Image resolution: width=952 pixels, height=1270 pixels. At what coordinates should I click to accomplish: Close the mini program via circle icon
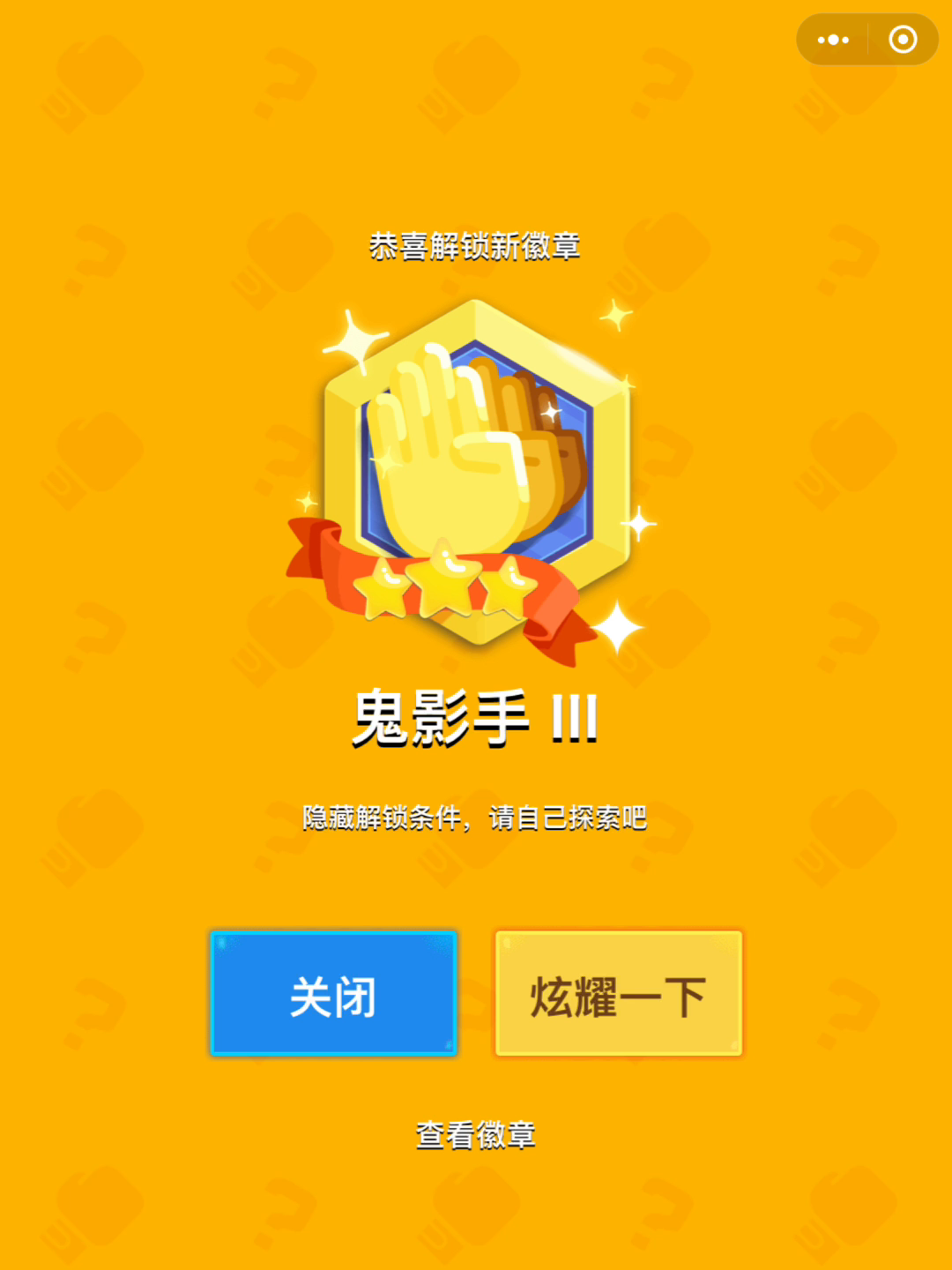903,40
